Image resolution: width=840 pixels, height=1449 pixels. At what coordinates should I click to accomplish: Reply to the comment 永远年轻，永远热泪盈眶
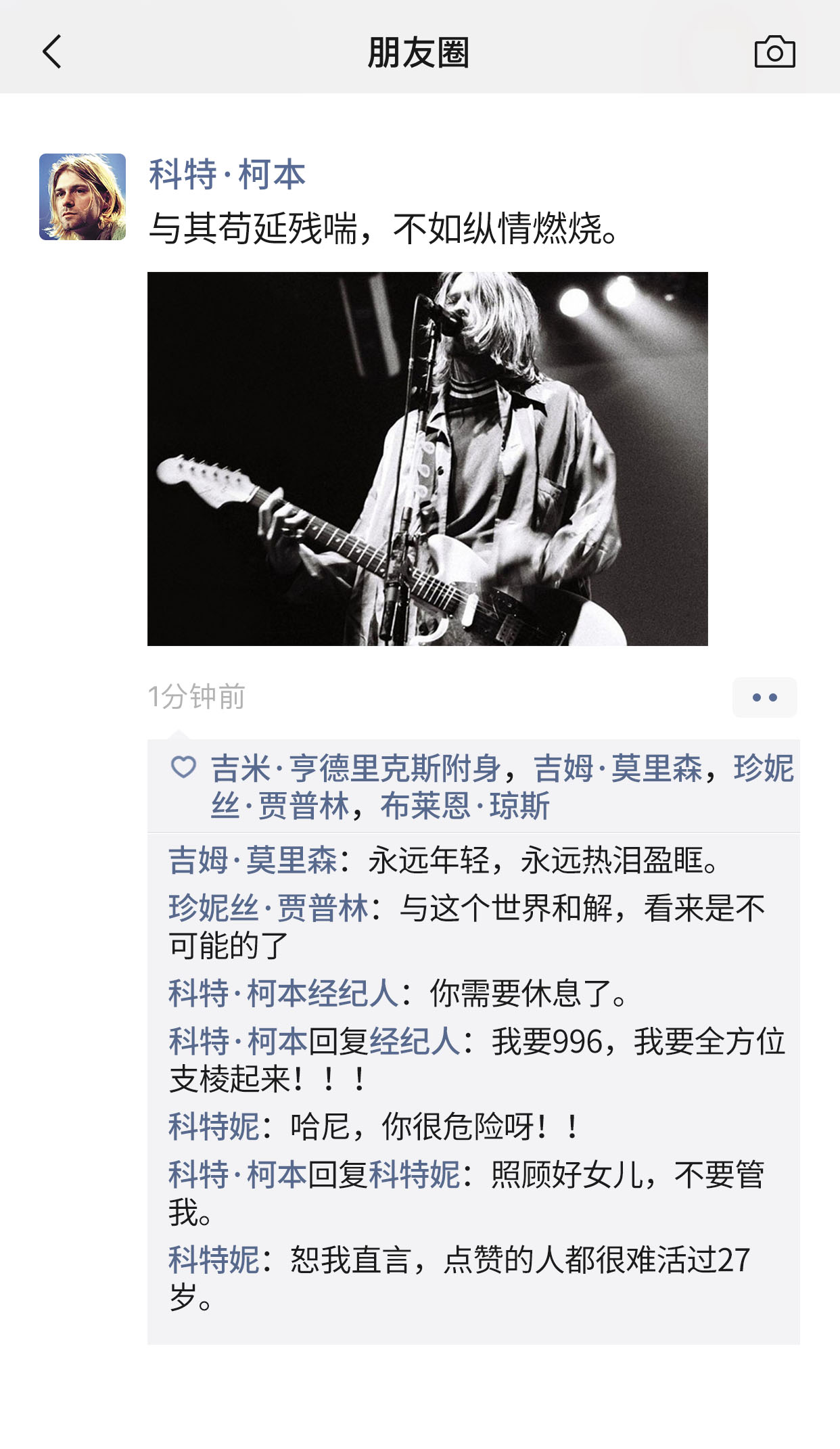point(541,860)
